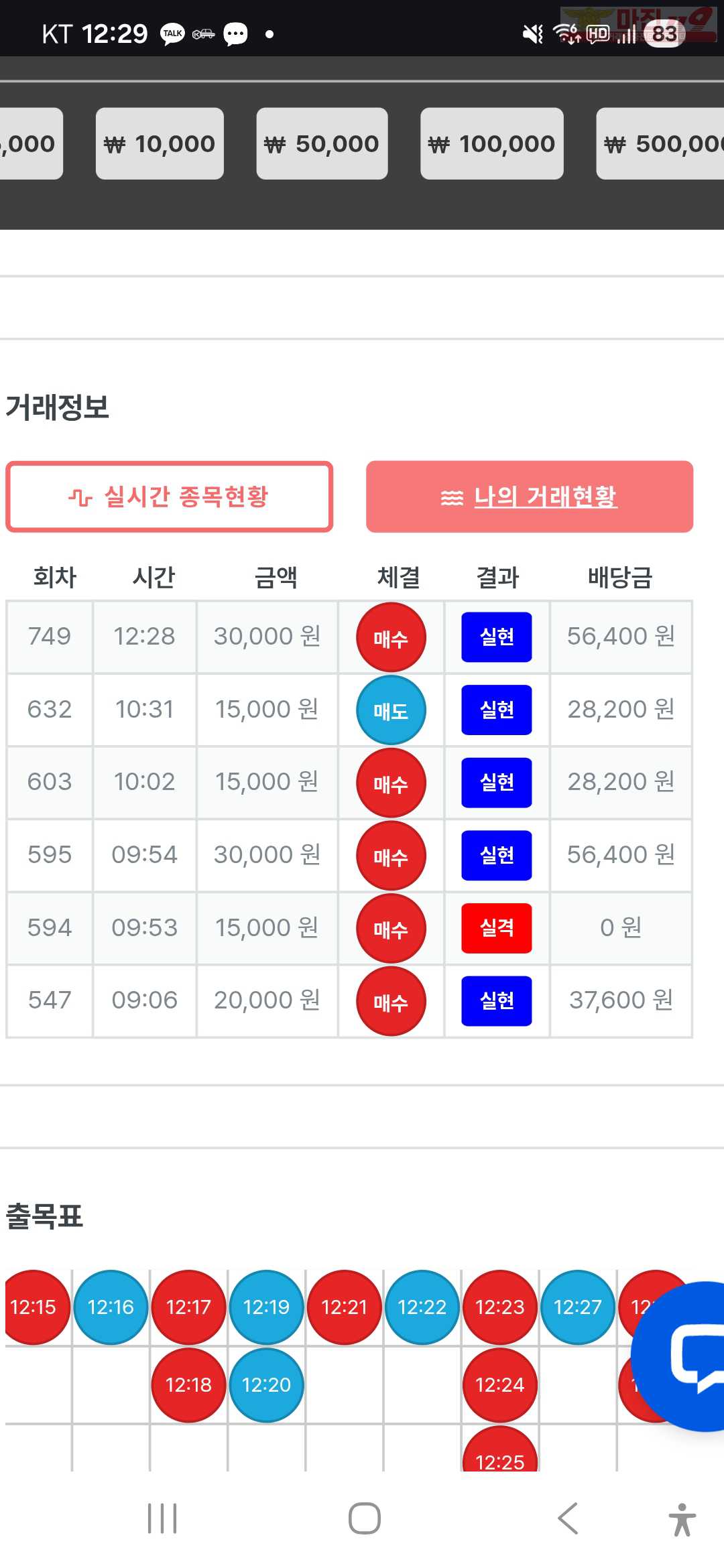The height and width of the screenshot is (1568, 724).
Task: Open 나의 거래현황 tab
Action: (x=529, y=497)
